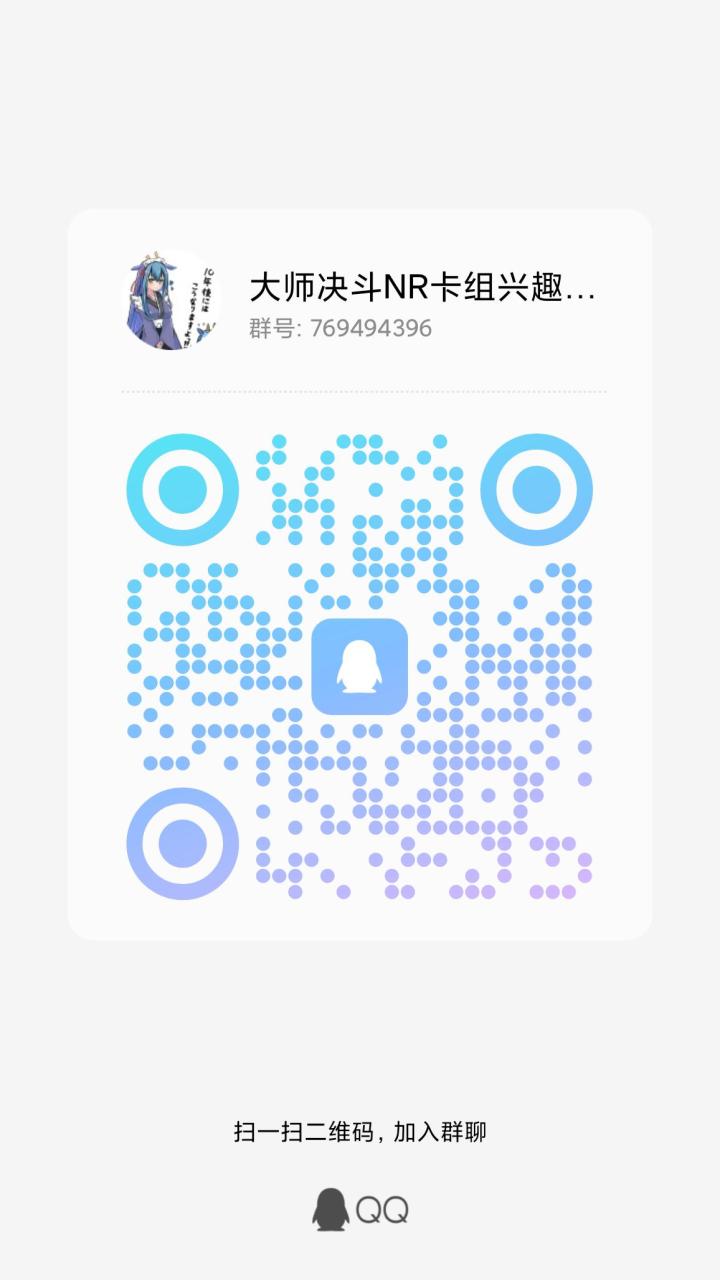This screenshot has width=720, height=1280.
Task: Click the bottom-left QR code finder square
Action: [181, 843]
